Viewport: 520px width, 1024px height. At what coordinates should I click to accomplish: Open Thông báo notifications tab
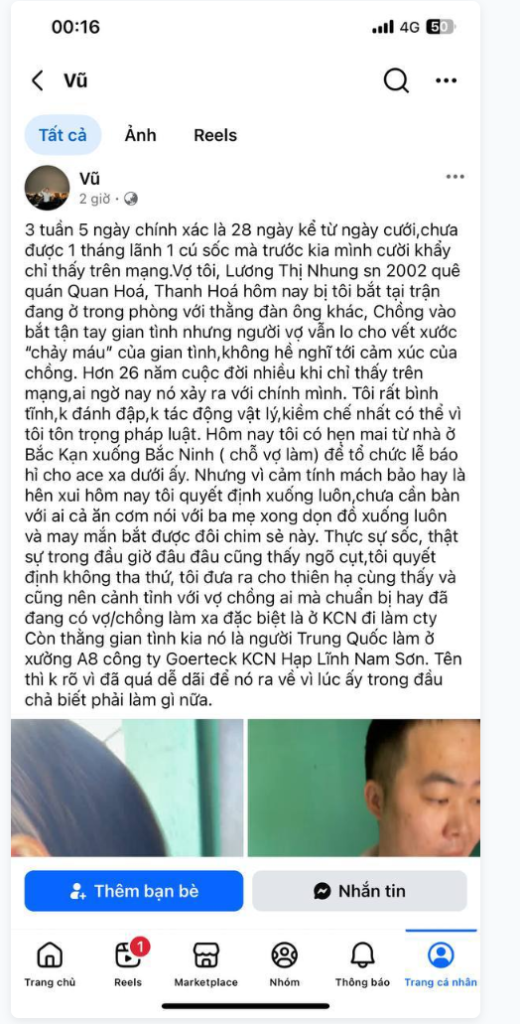pyautogui.click(x=363, y=964)
